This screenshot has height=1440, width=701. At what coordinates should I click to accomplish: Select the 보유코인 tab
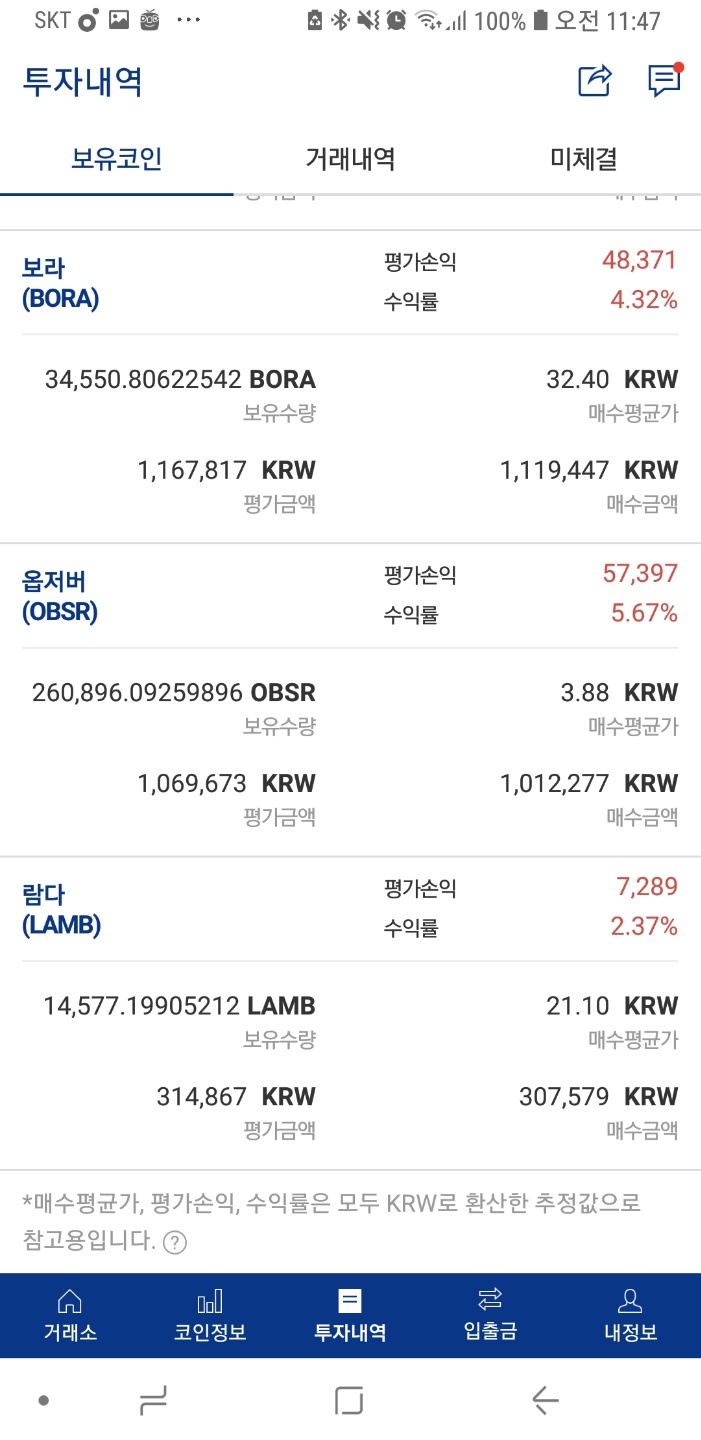(116, 158)
